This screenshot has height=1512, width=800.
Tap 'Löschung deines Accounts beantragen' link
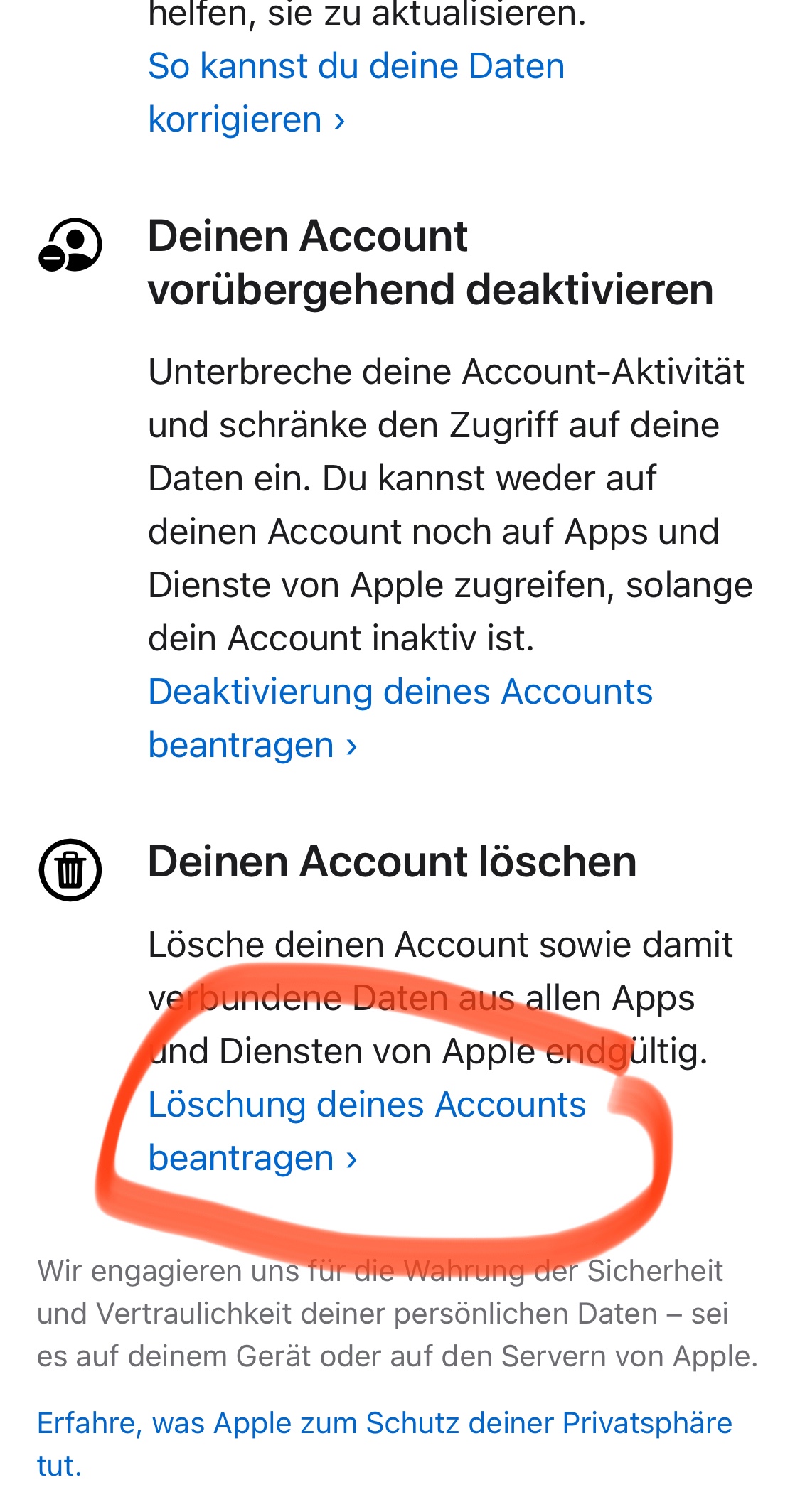pyautogui.click(x=366, y=1105)
